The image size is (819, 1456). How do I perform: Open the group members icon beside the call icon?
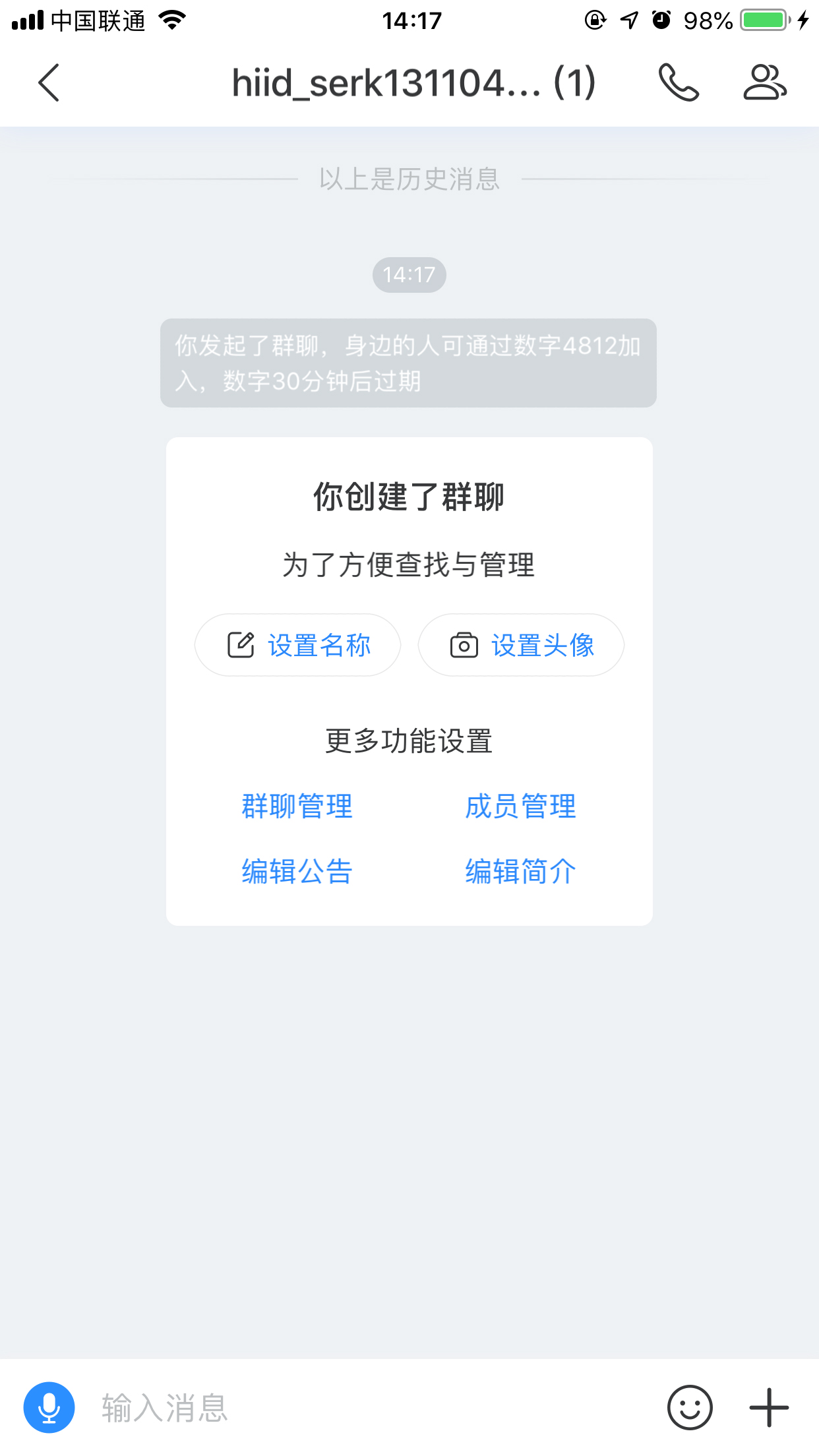point(764,82)
